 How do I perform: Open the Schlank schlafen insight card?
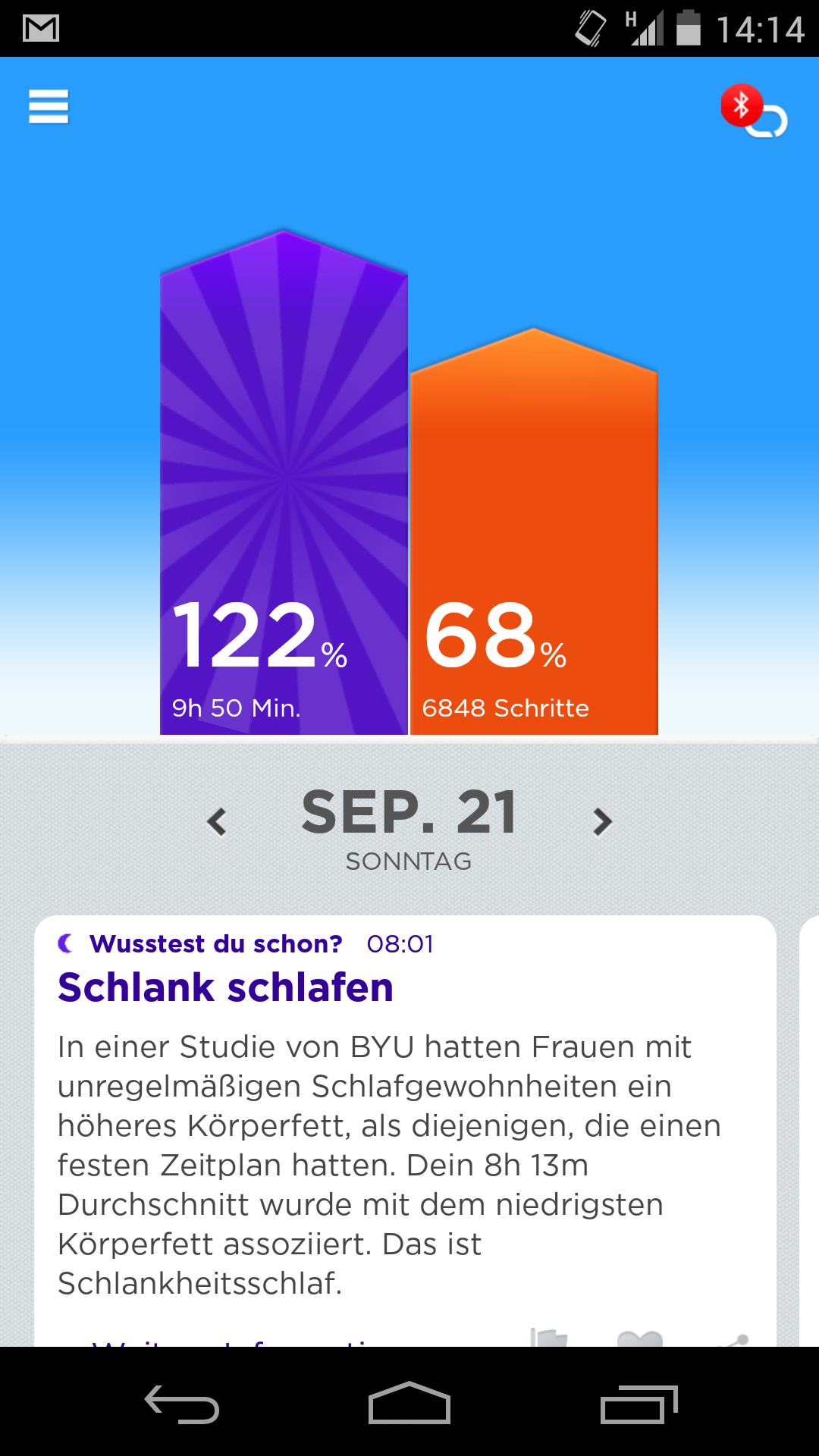click(x=405, y=1131)
